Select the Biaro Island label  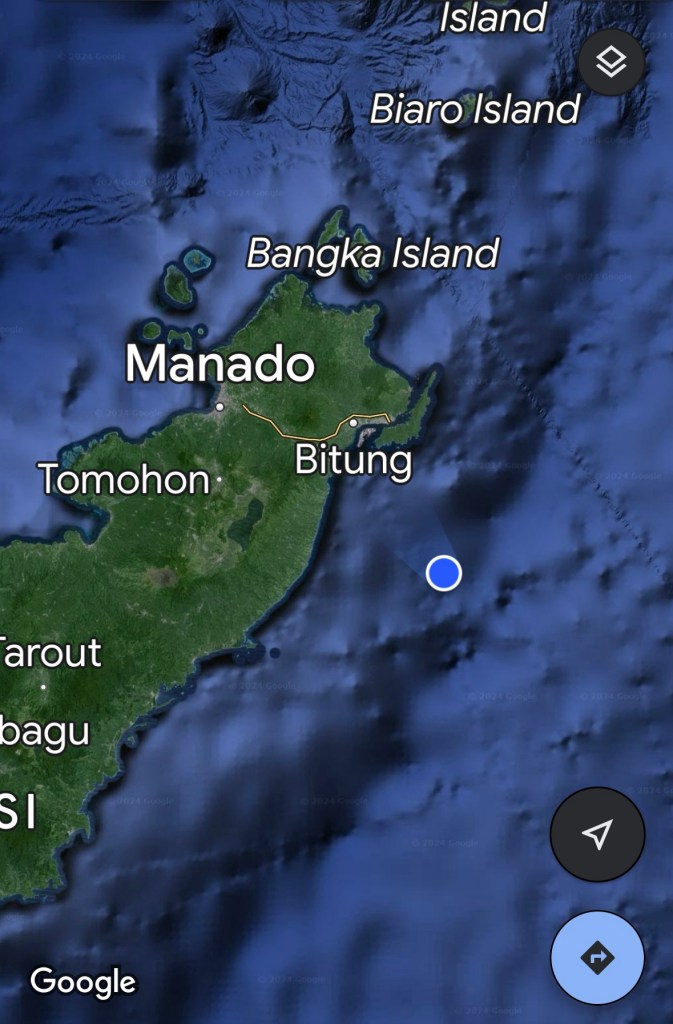point(474,109)
